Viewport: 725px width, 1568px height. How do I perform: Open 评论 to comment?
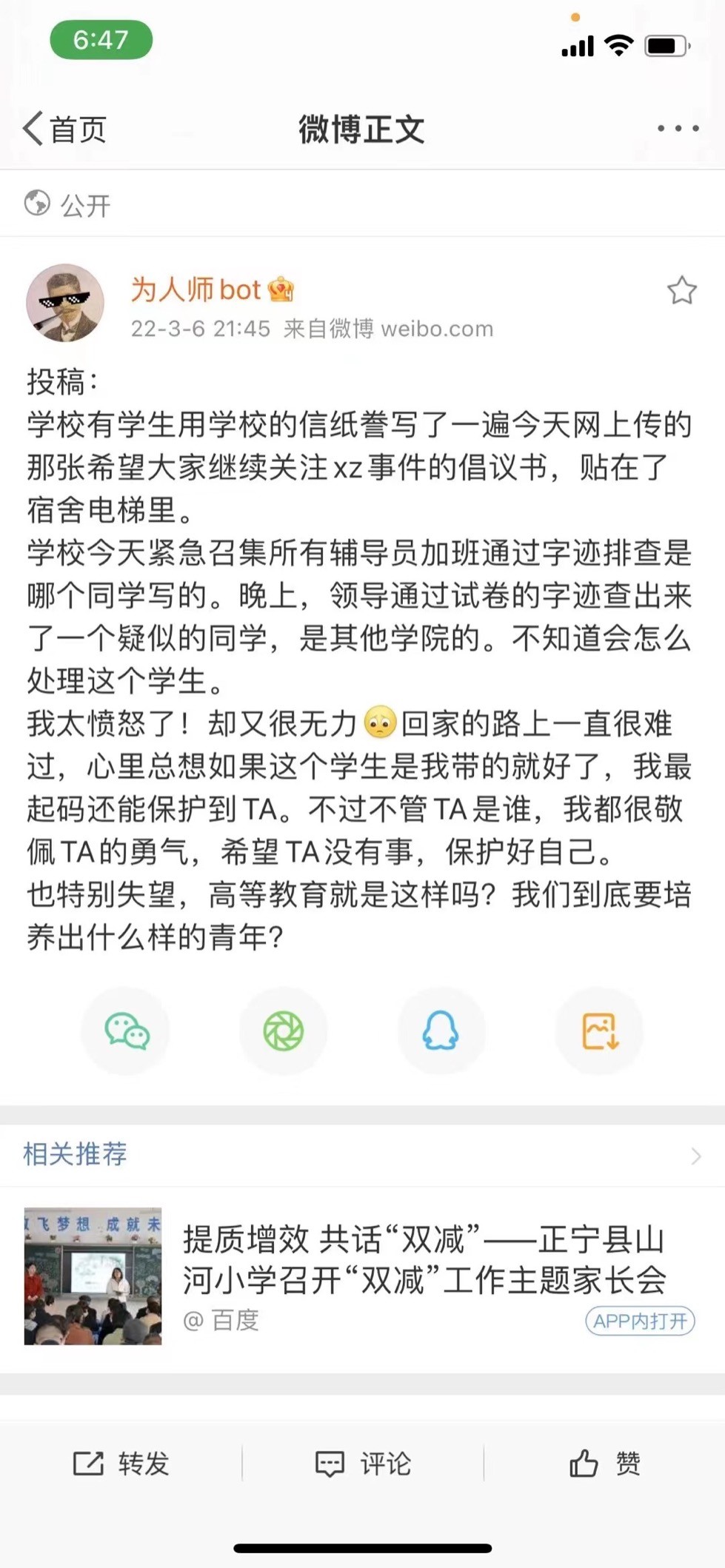tap(363, 1464)
